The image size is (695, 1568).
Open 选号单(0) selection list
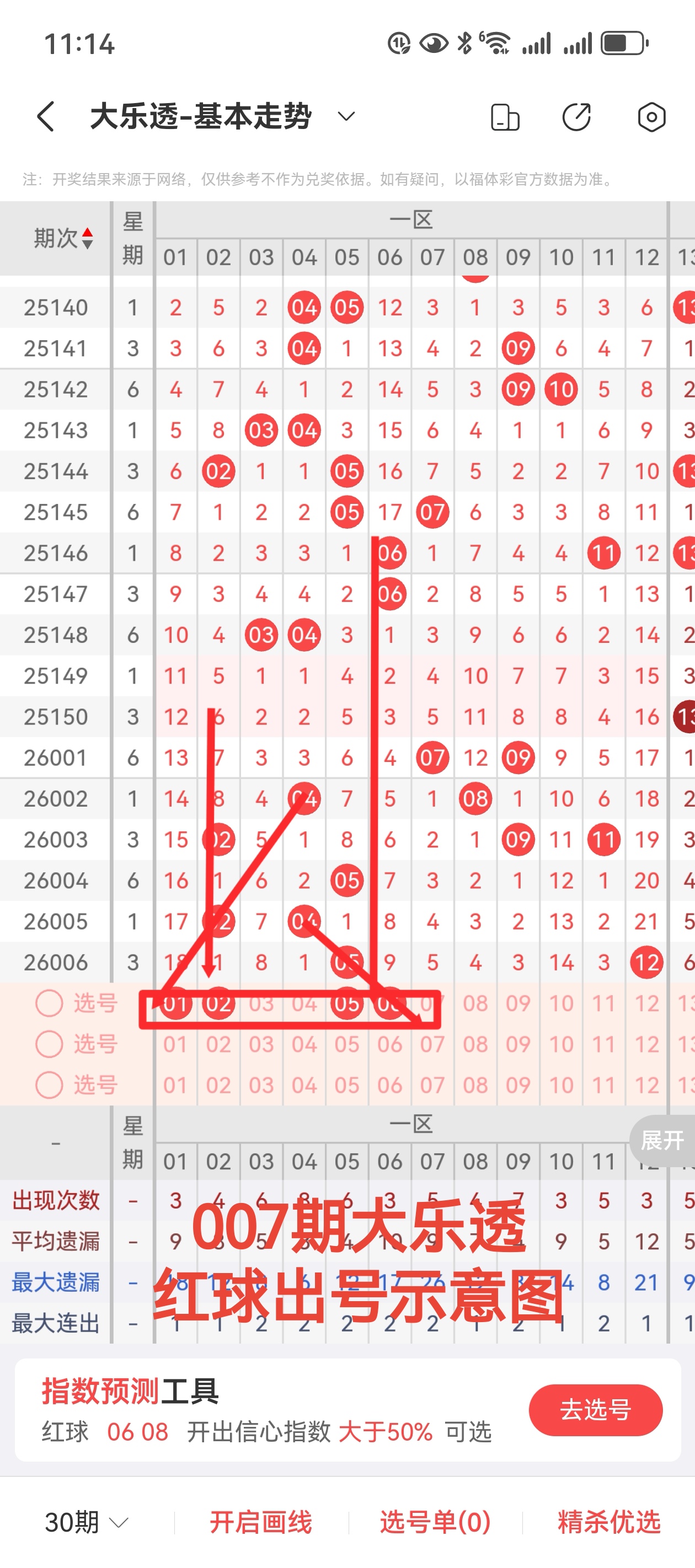tap(435, 1522)
